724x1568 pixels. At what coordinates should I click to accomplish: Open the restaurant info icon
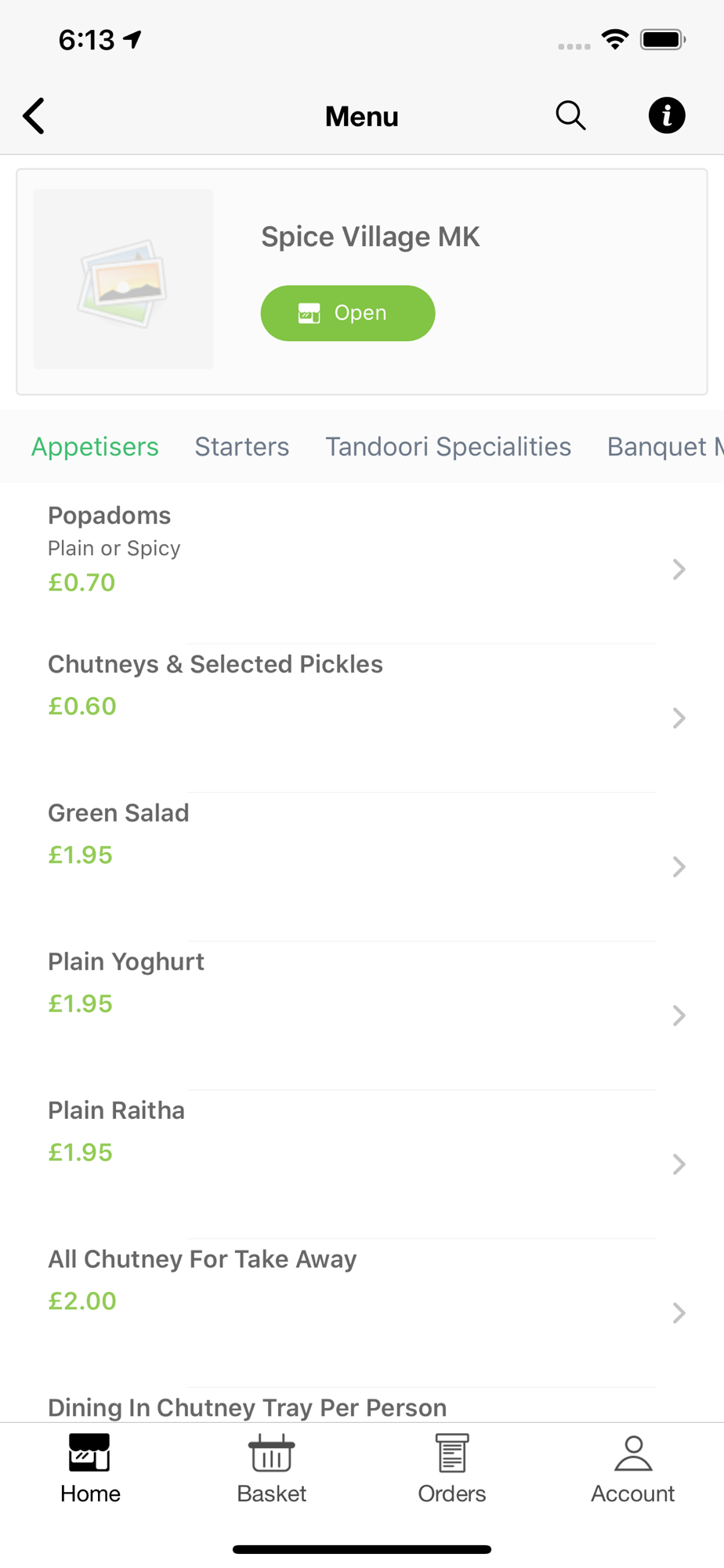tap(667, 116)
